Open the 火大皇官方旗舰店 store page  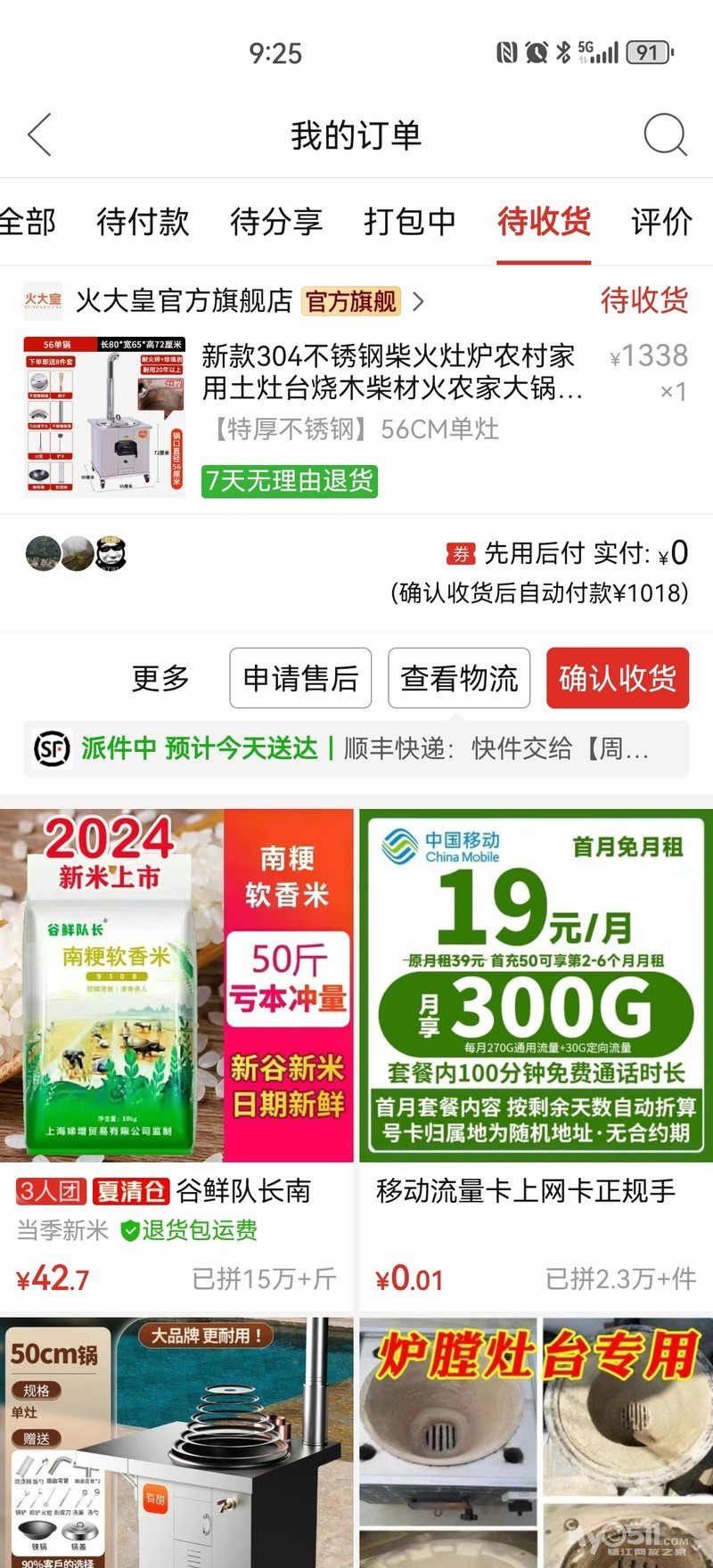223,301
